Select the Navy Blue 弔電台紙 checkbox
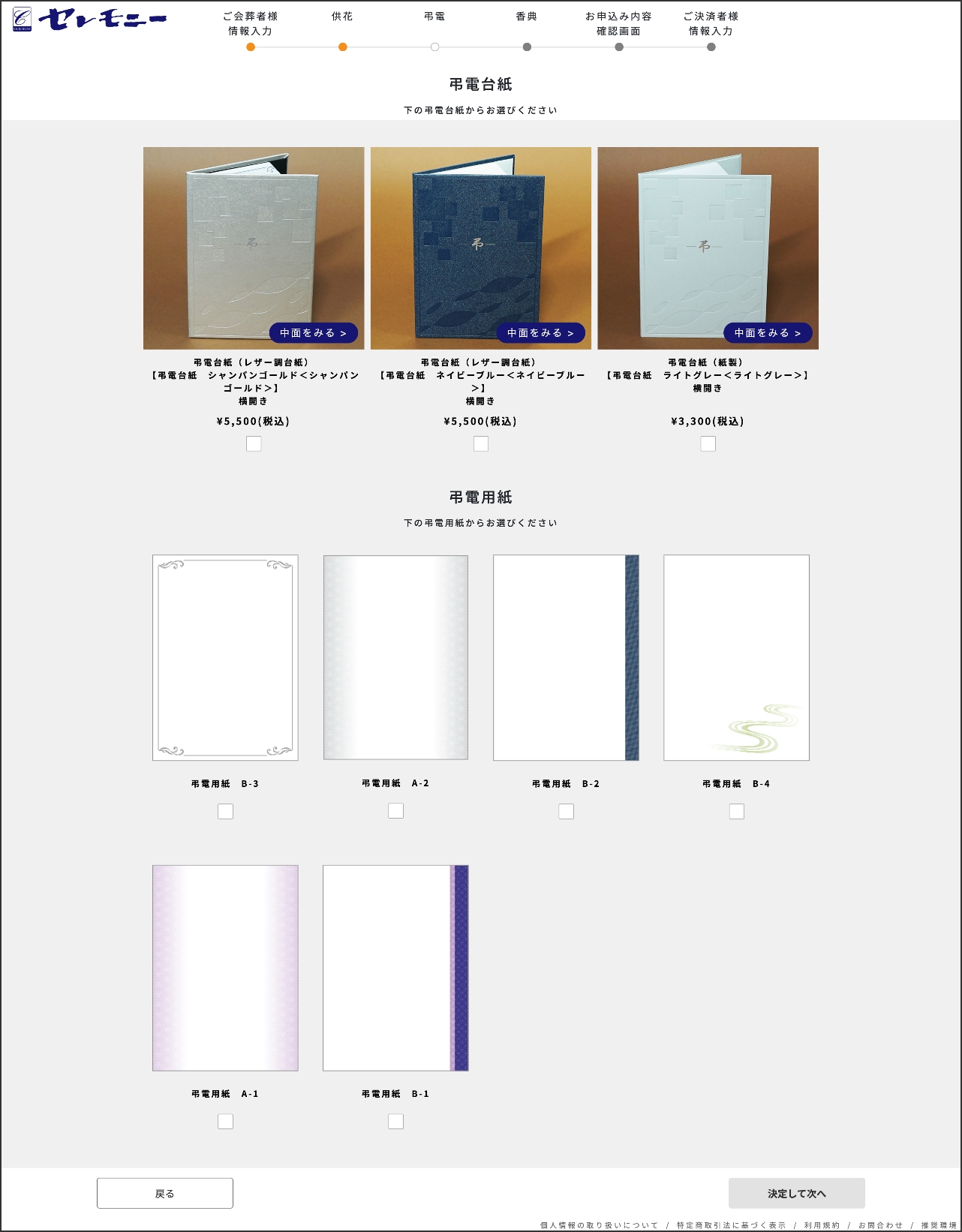Image resolution: width=962 pixels, height=1232 pixels. tap(481, 444)
